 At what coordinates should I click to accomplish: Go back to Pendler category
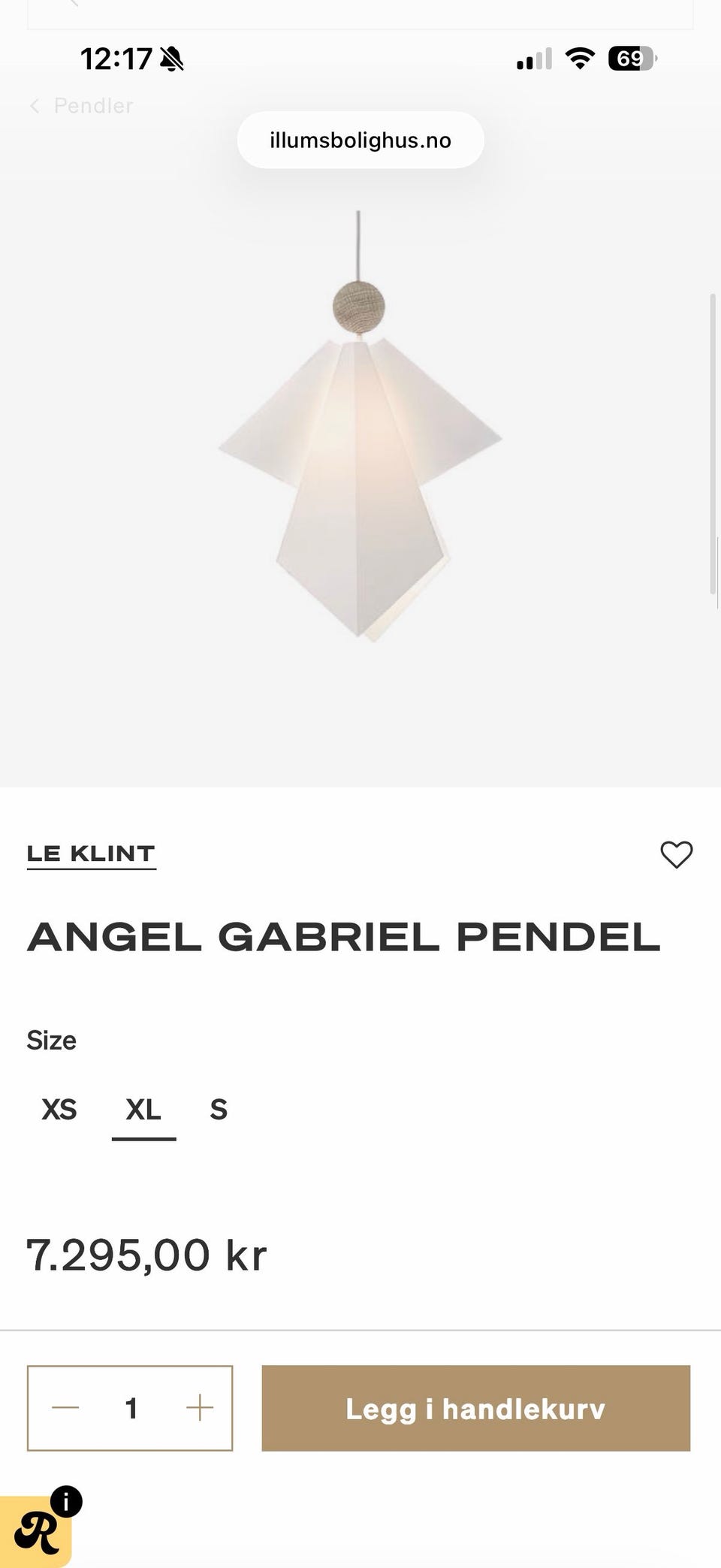pos(81,106)
